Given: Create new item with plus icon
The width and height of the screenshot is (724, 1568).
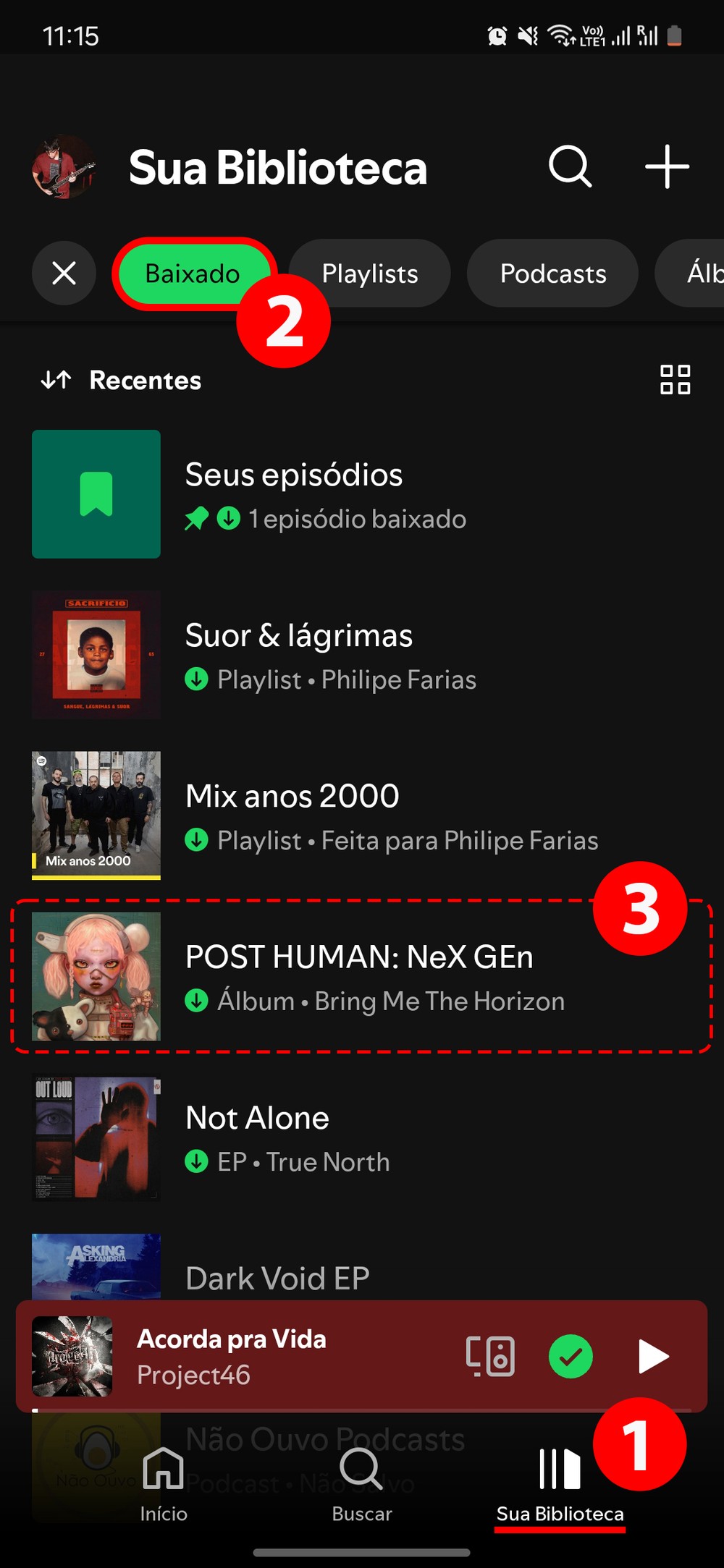Looking at the screenshot, I should [667, 166].
